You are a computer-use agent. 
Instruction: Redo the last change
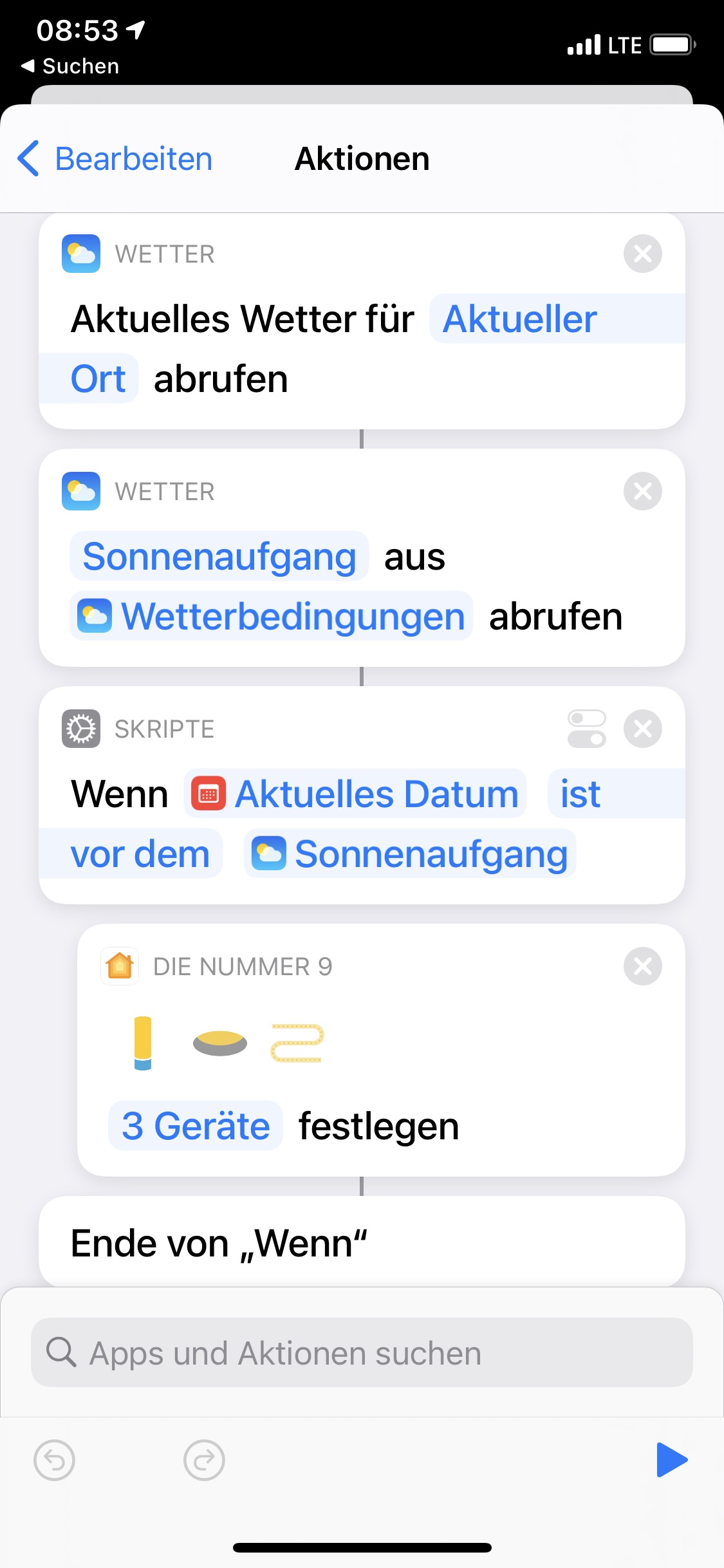[x=204, y=1461]
